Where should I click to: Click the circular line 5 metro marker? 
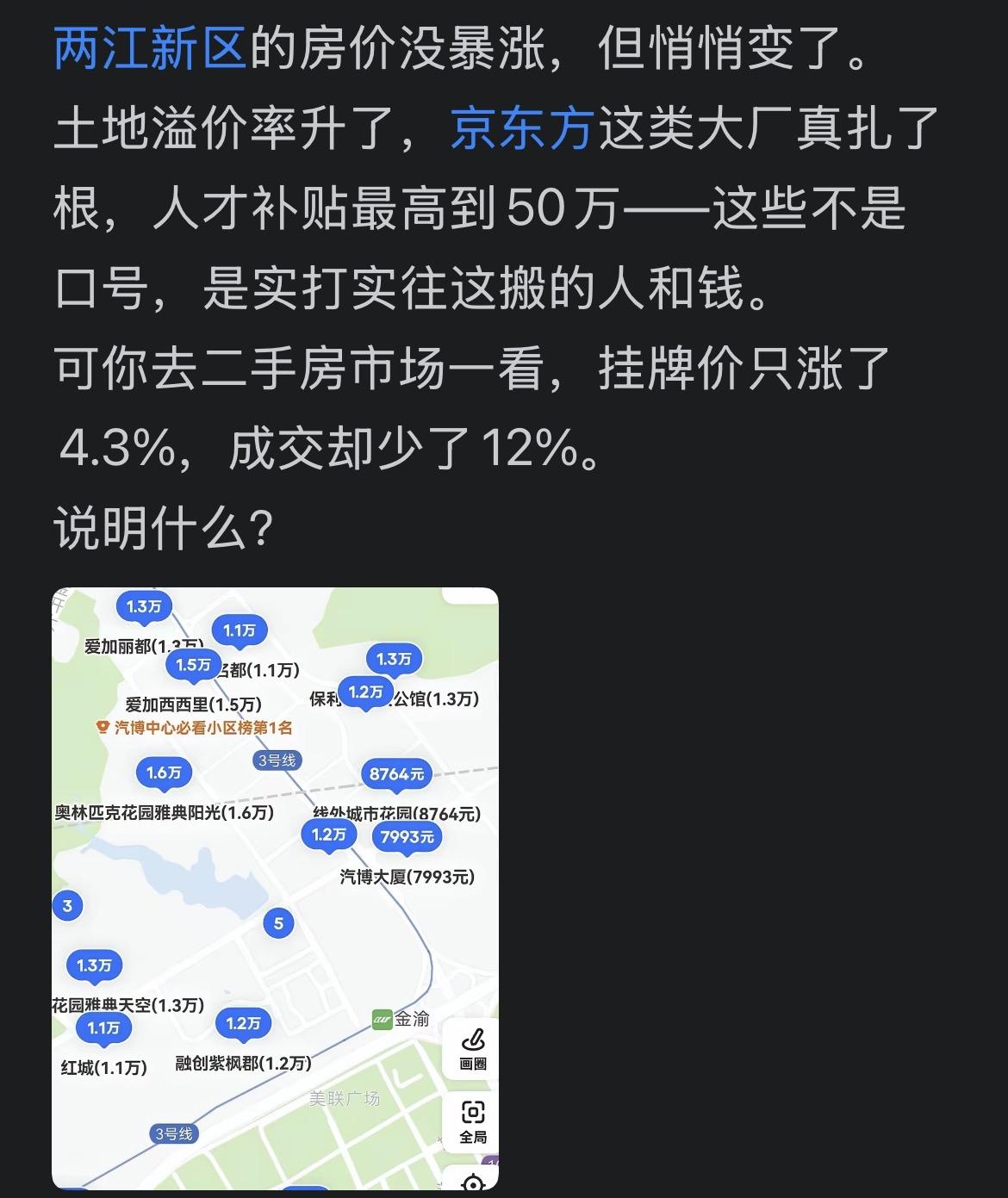277,924
